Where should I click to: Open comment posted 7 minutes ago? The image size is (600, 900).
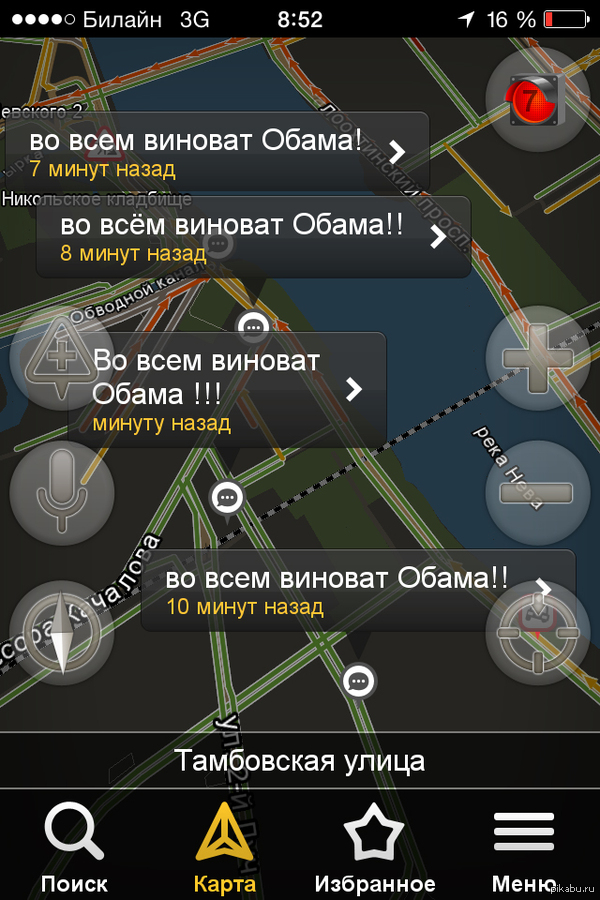point(217,152)
